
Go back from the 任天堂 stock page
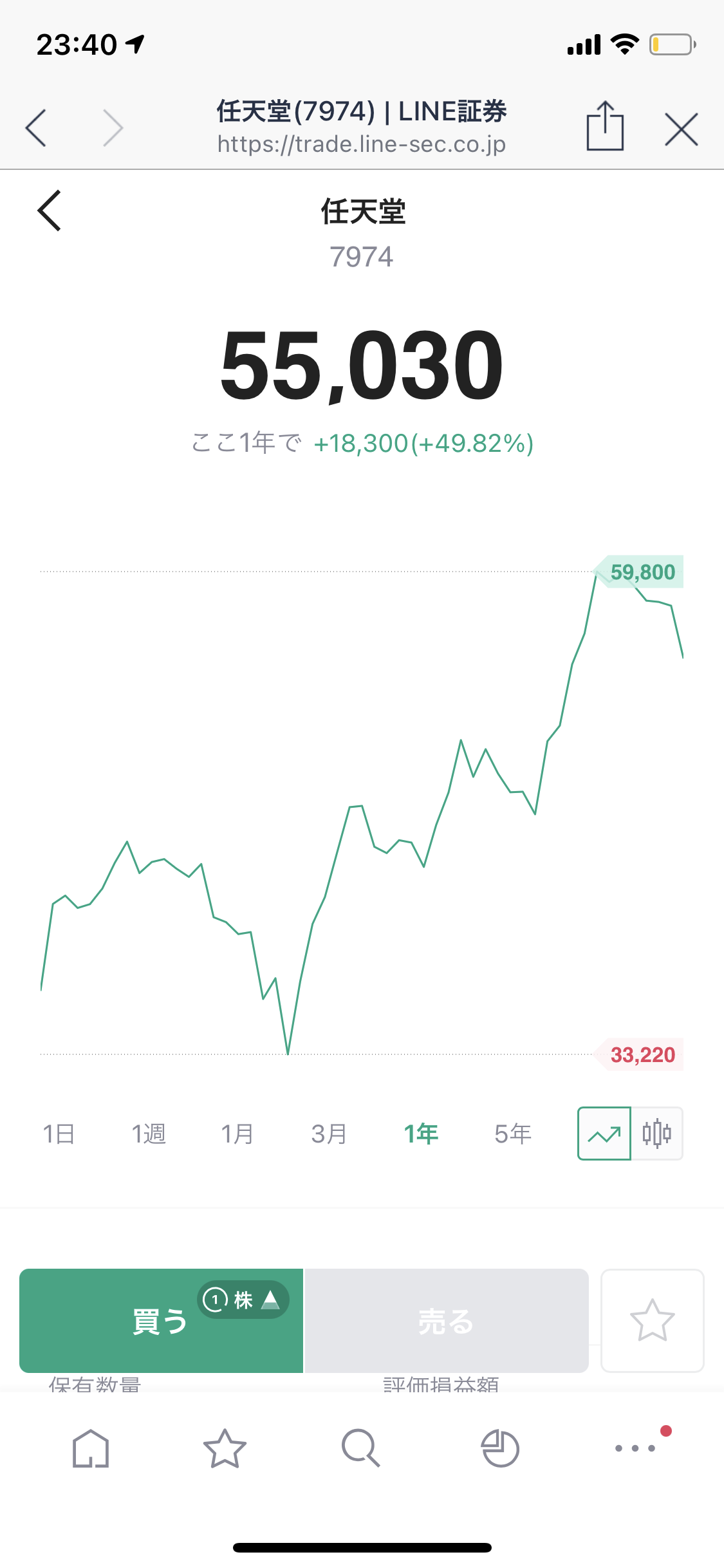click(x=50, y=210)
